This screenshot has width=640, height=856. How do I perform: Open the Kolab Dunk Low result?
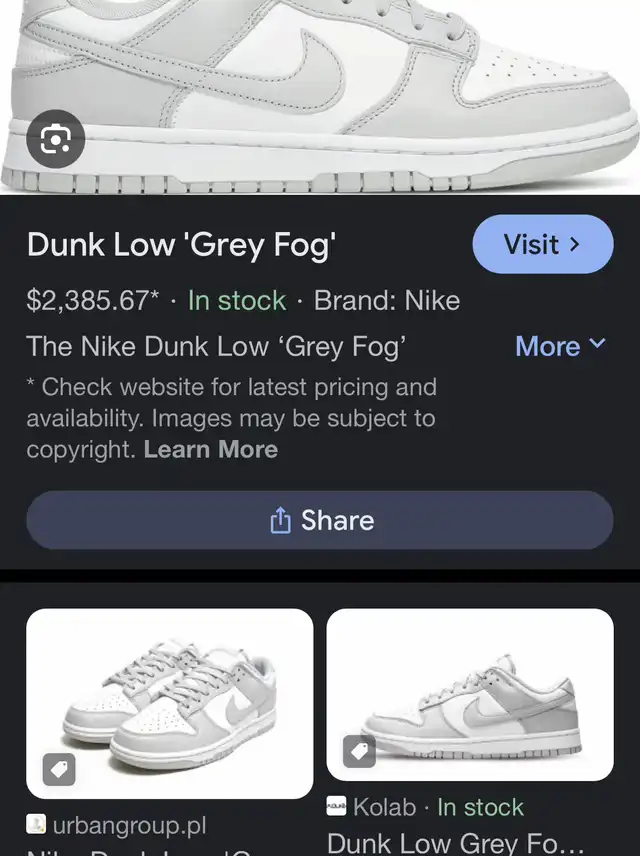[x=470, y=694]
